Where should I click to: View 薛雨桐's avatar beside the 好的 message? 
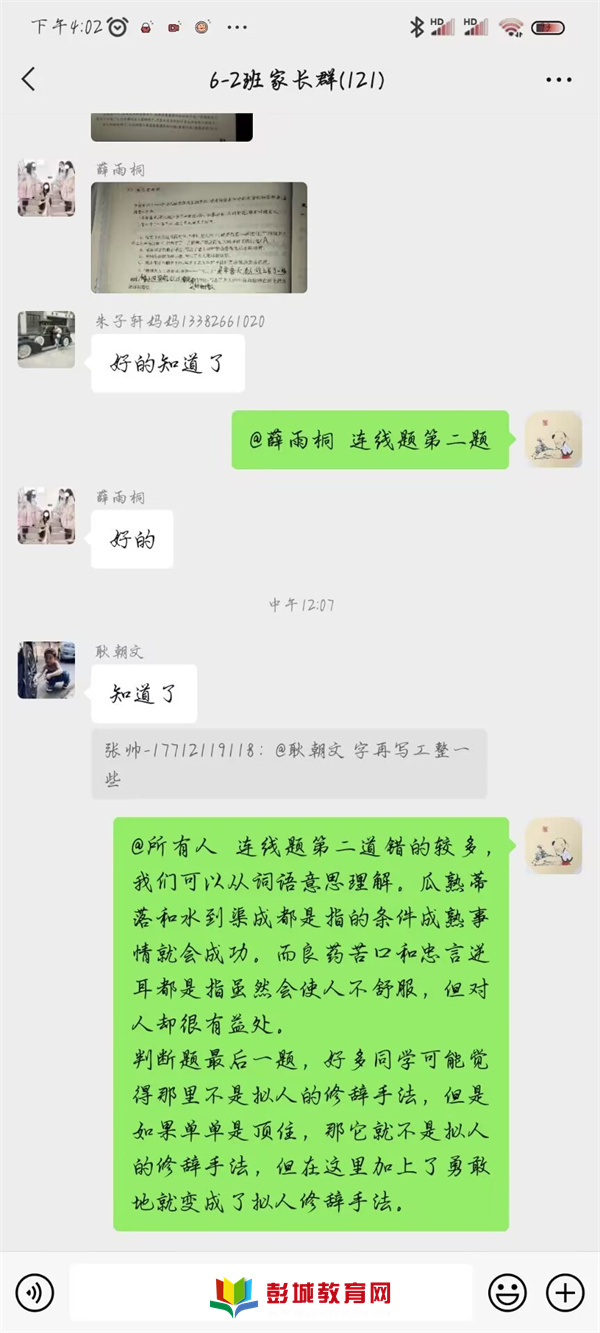[46, 515]
